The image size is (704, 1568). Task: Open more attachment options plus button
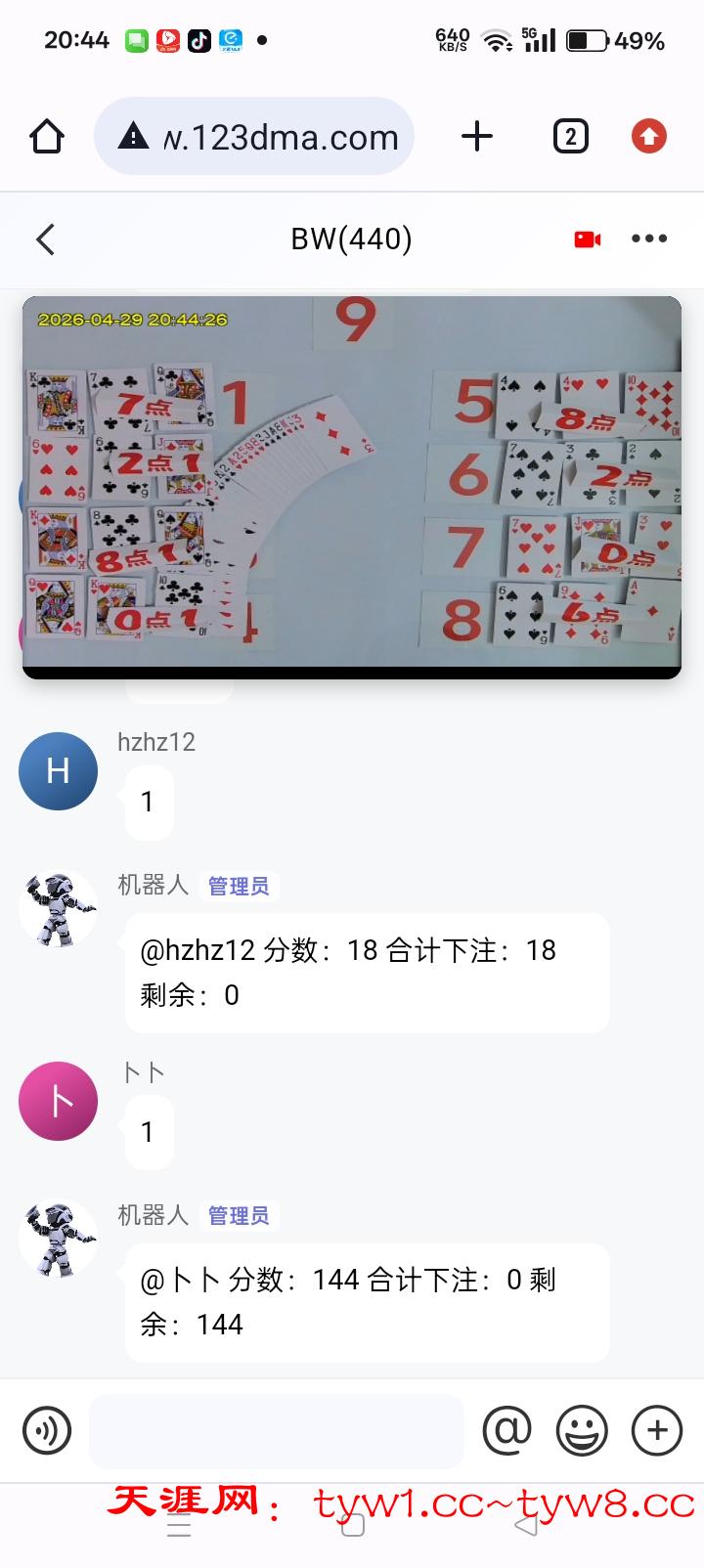[657, 1430]
